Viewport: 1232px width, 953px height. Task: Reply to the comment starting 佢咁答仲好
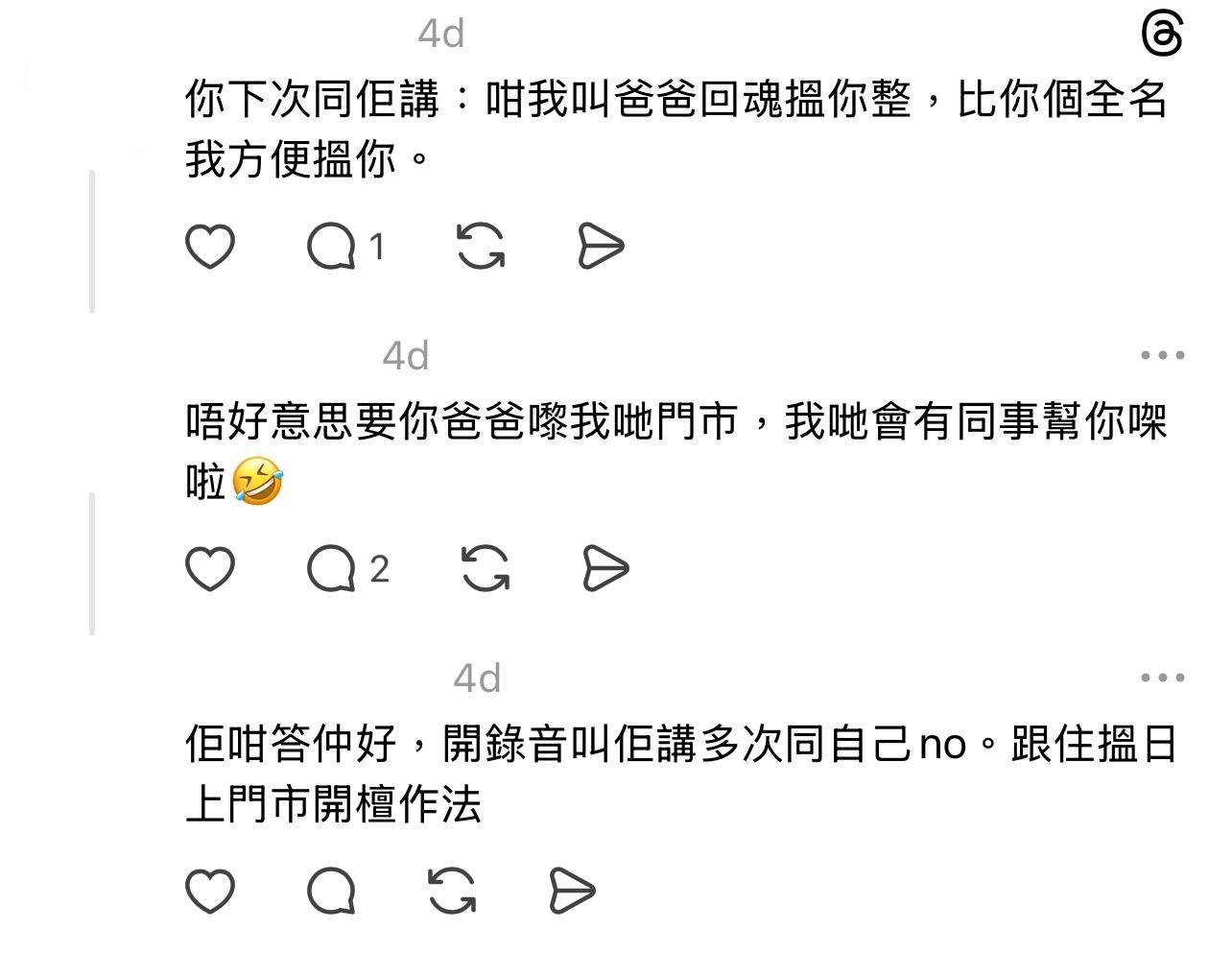(332, 892)
